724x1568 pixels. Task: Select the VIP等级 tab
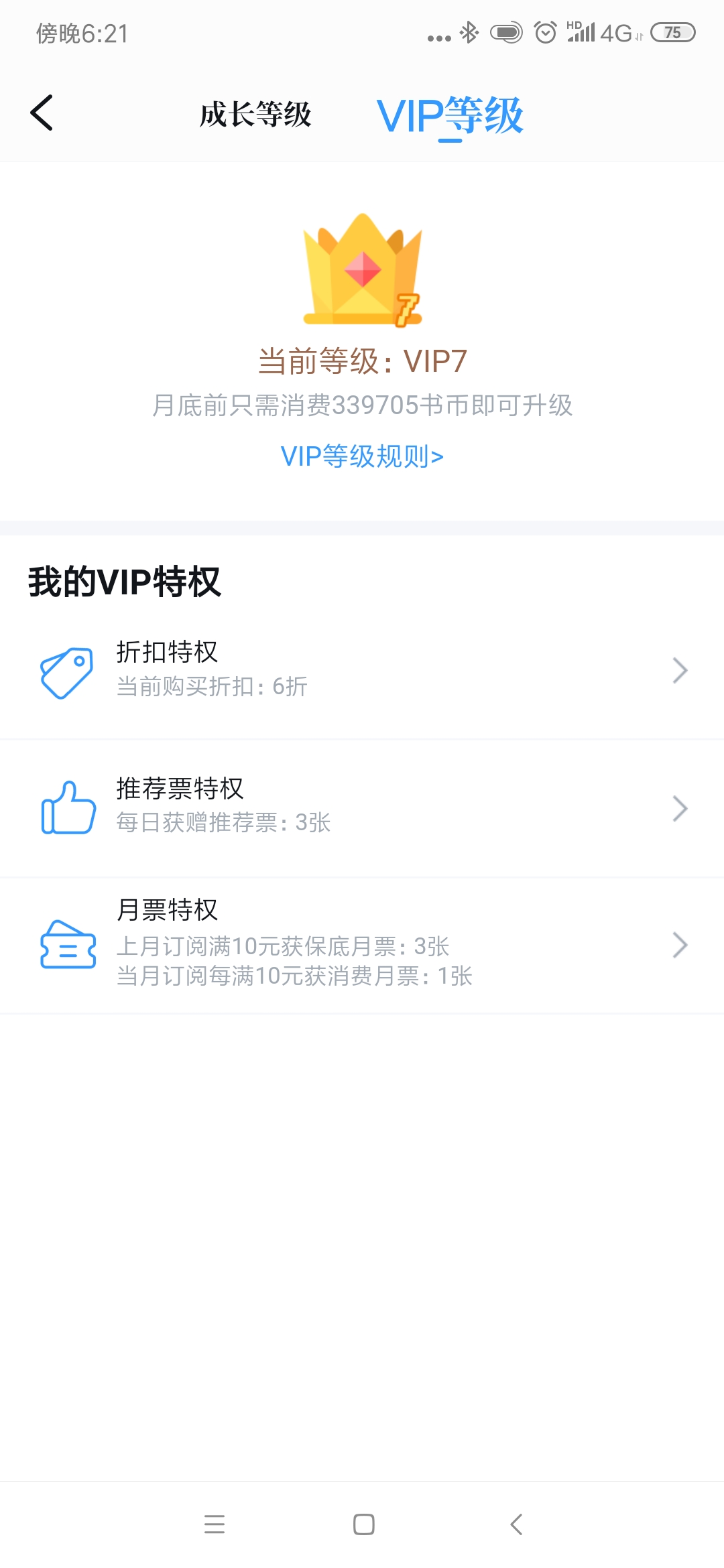[450, 116]
